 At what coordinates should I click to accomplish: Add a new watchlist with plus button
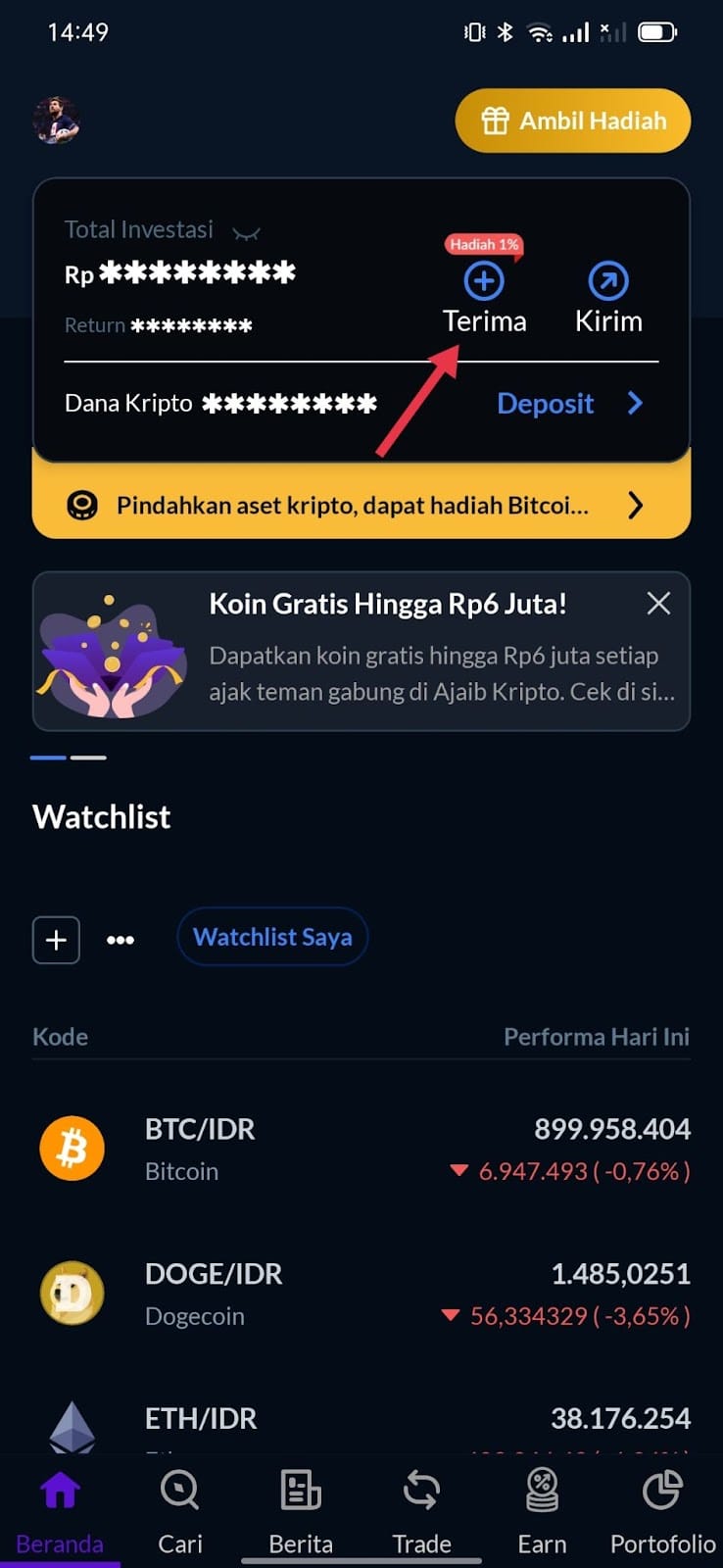pos(56,940)
